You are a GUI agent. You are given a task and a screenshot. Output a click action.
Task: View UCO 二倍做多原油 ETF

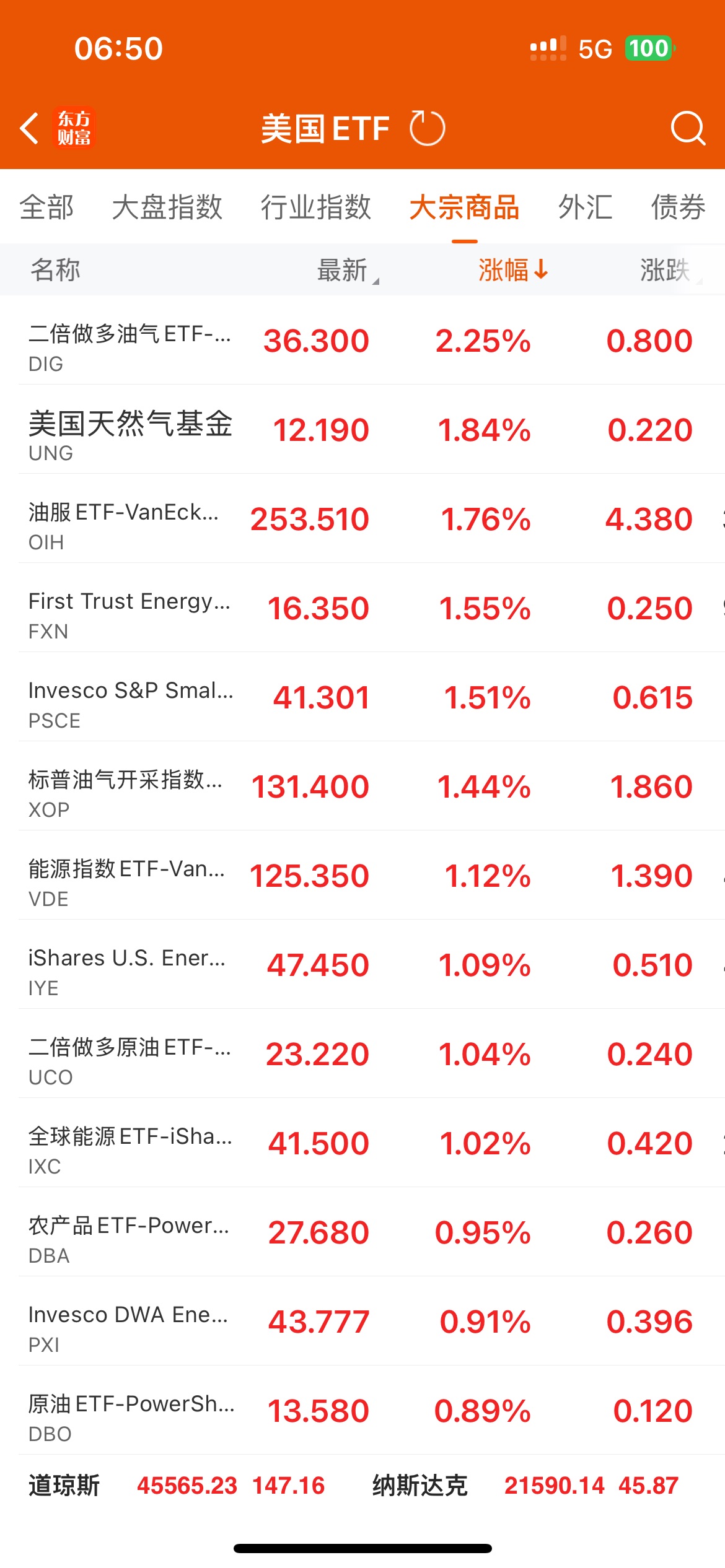pos(362,1053)
